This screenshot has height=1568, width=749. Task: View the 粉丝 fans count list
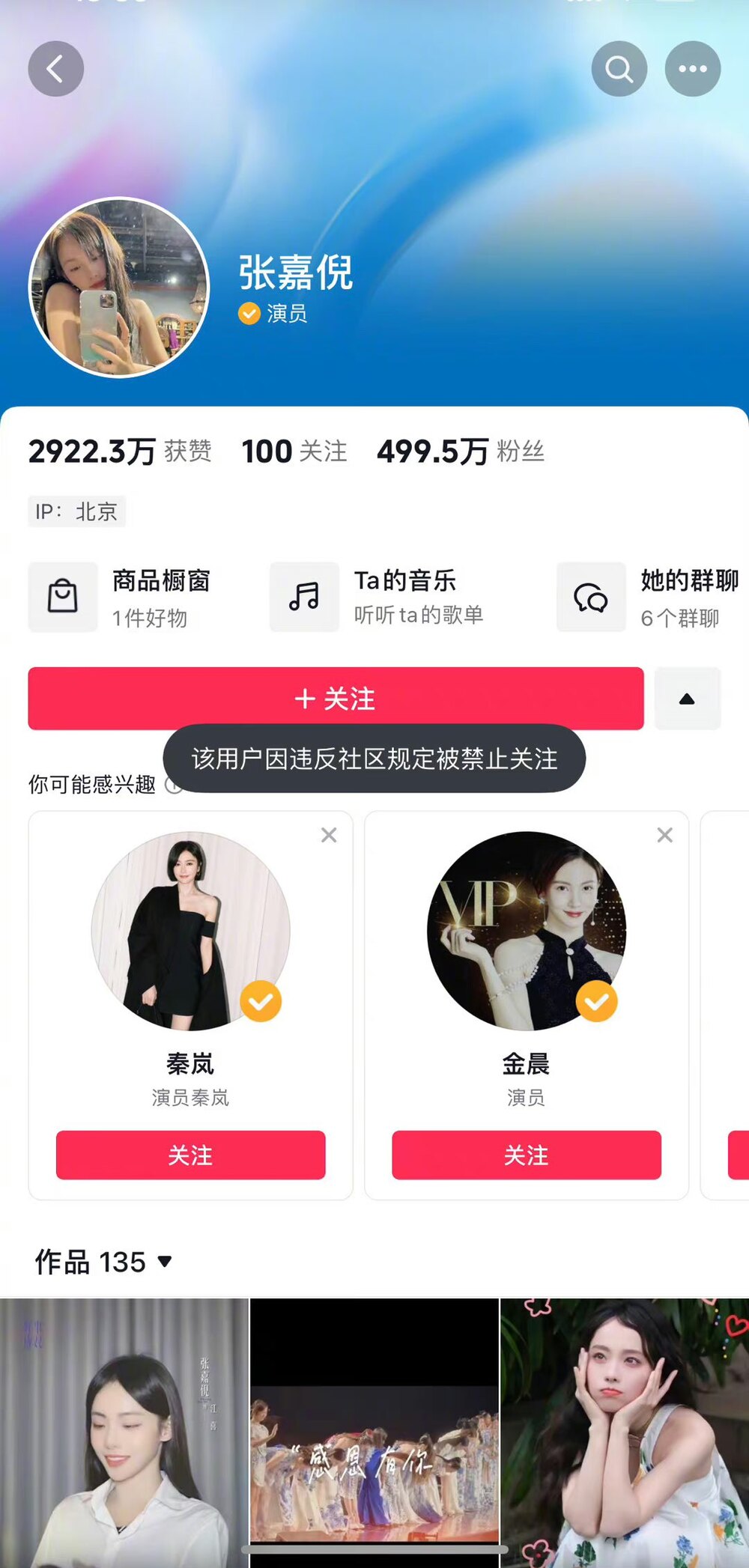pos(460,450)
